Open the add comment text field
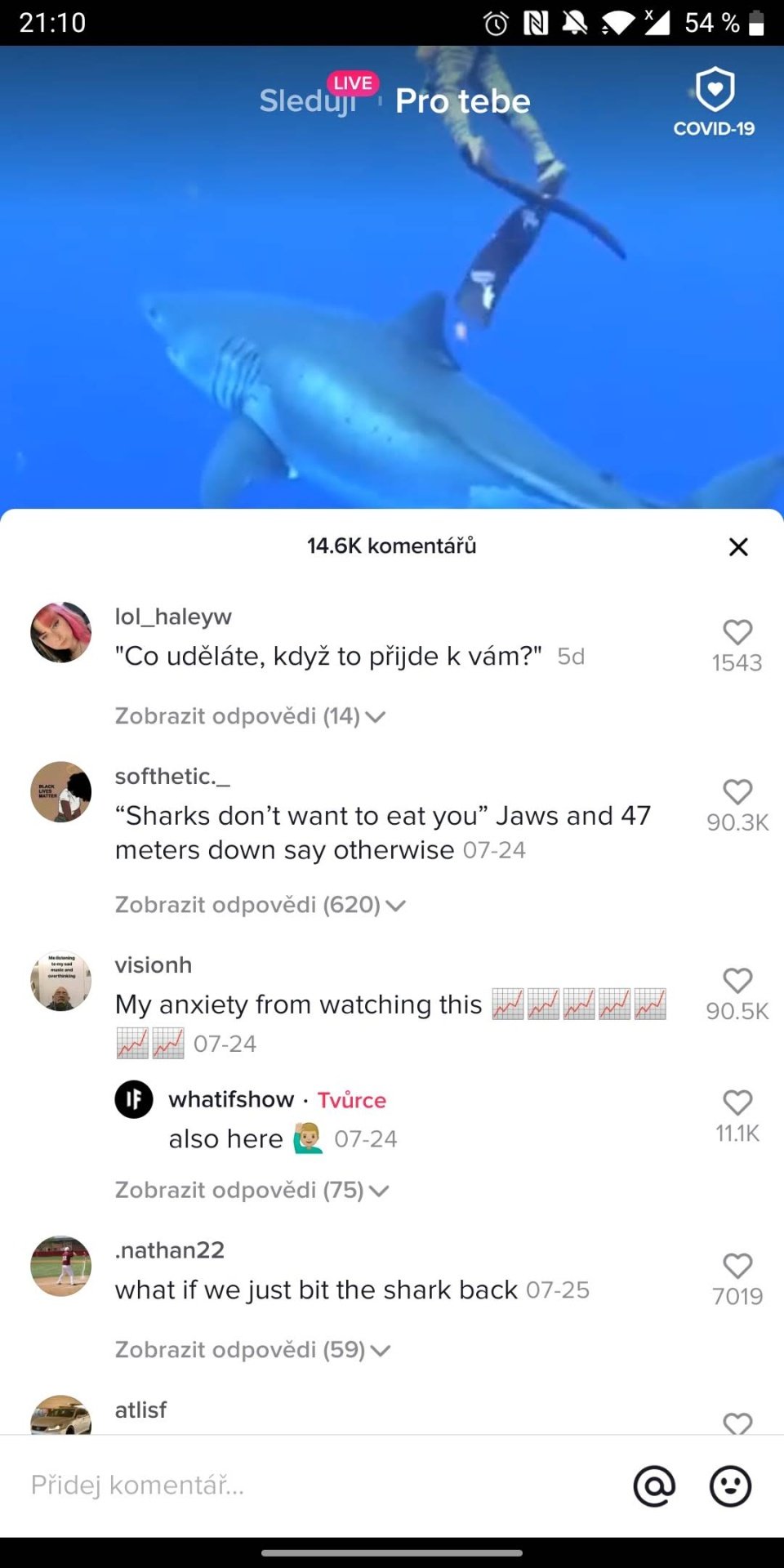784x1568 pixels. [x=318, y=1486]
